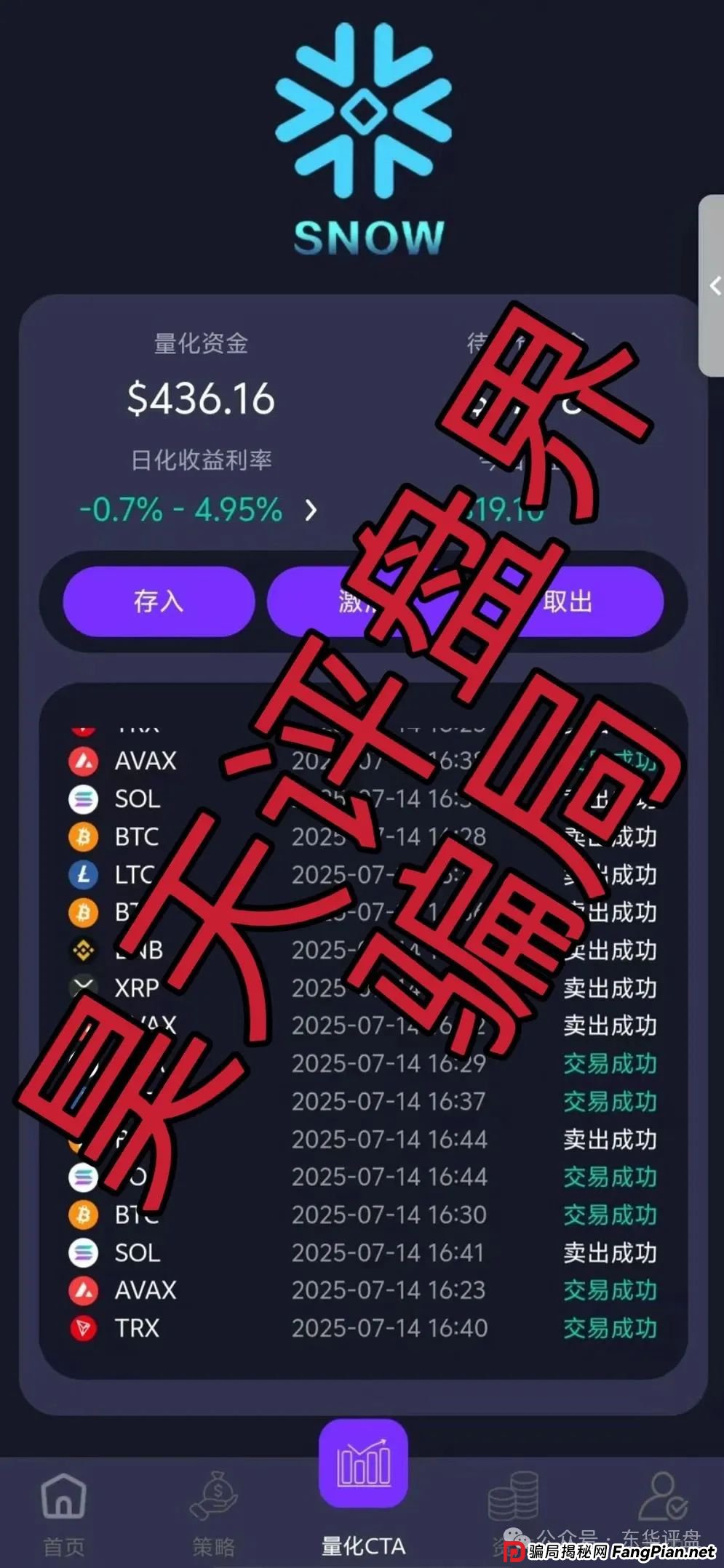Switch to the 策略 strategy tab
Image resolution: width=724 pixels, height=1568 pixels.
point(214,1513)
